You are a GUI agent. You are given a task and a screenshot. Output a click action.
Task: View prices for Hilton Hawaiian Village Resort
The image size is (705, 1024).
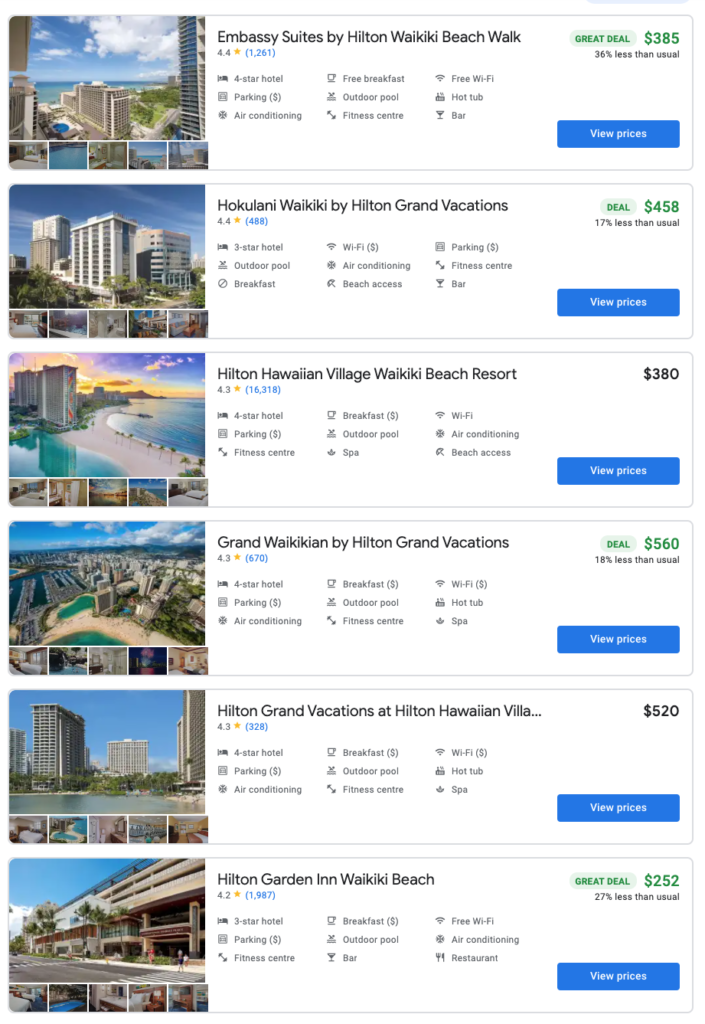[x=617, y=471]
